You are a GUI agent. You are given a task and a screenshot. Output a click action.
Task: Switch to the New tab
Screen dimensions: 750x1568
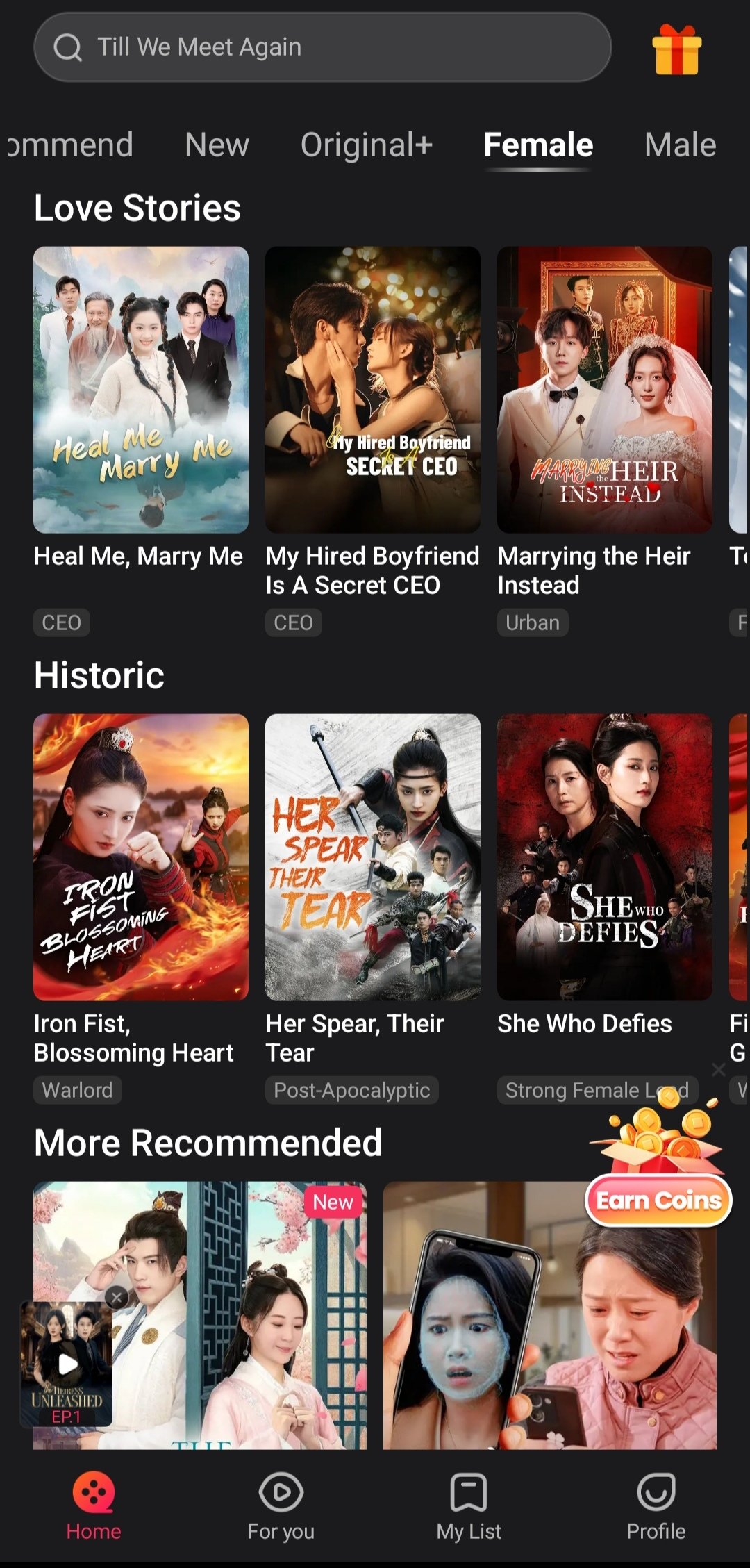point(217,145)
